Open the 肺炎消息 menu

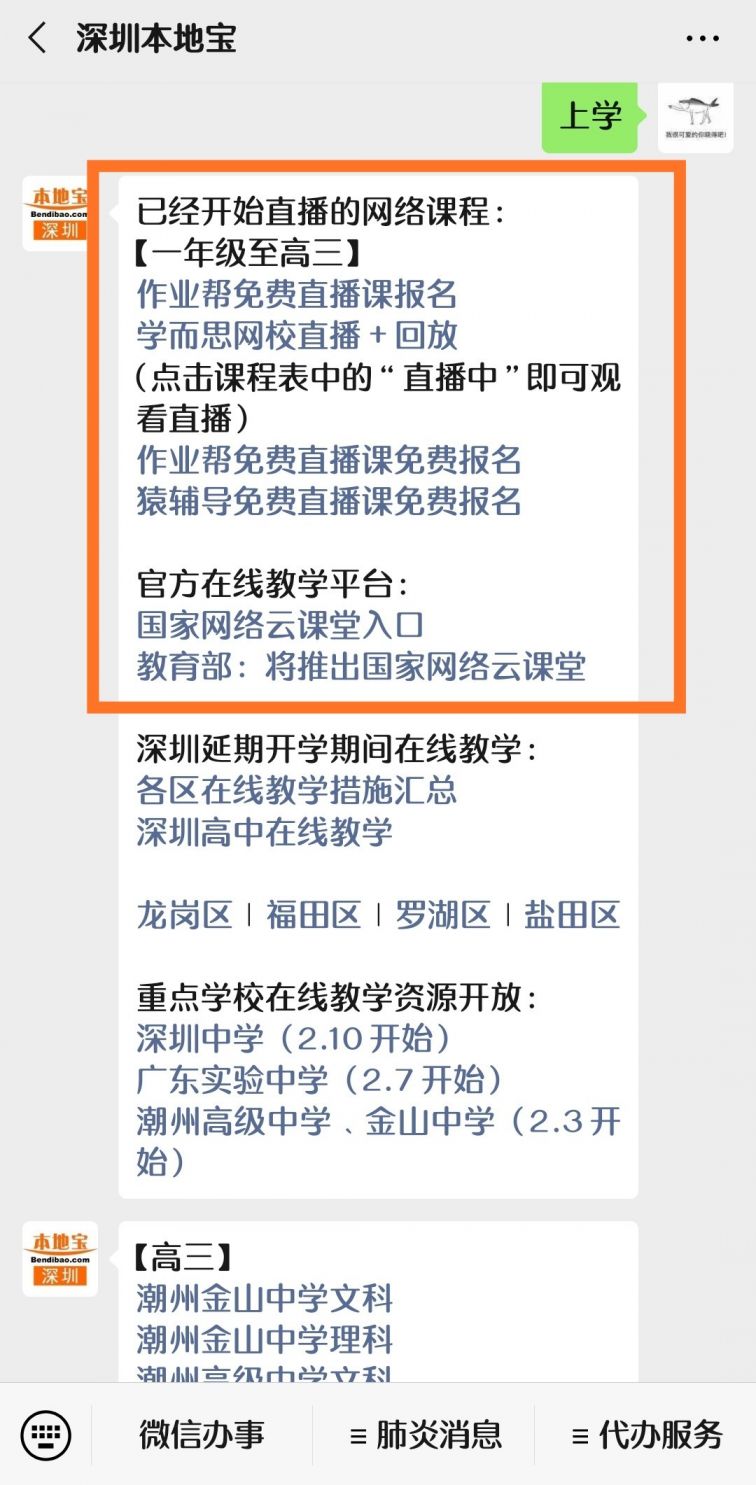tap(425, 1435)
